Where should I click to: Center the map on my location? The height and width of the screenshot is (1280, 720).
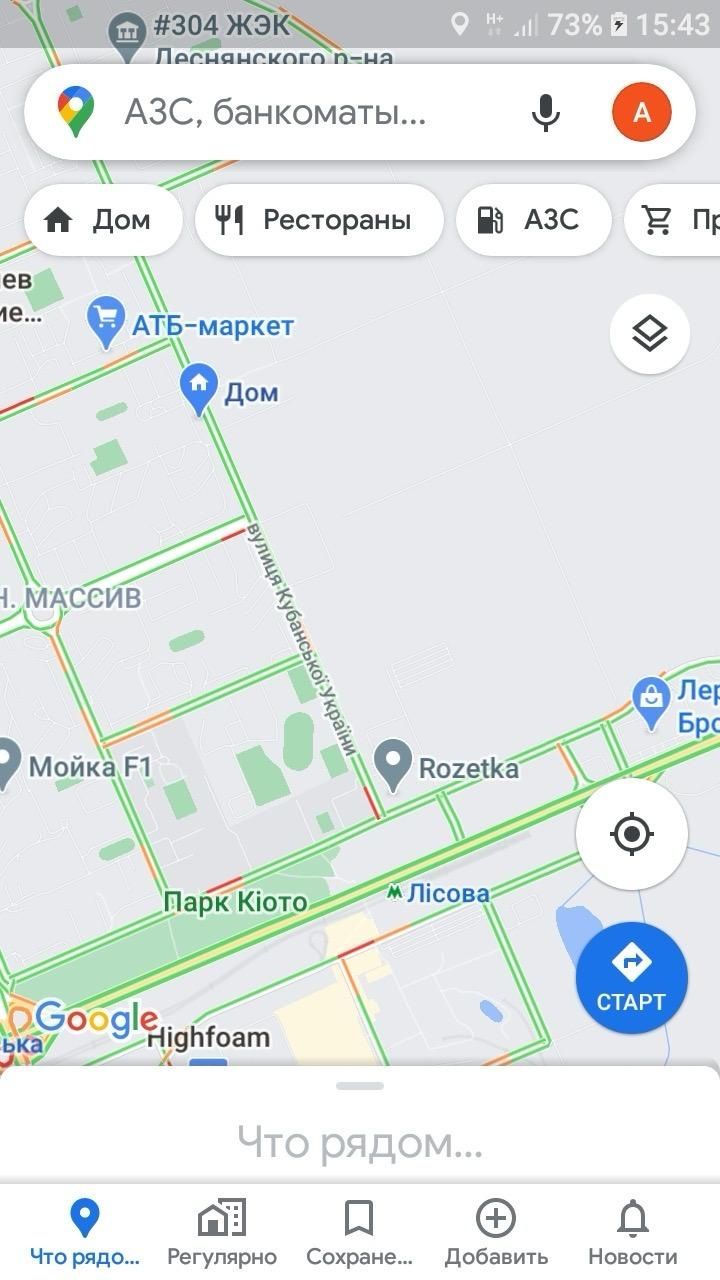(x=631, y=833)
